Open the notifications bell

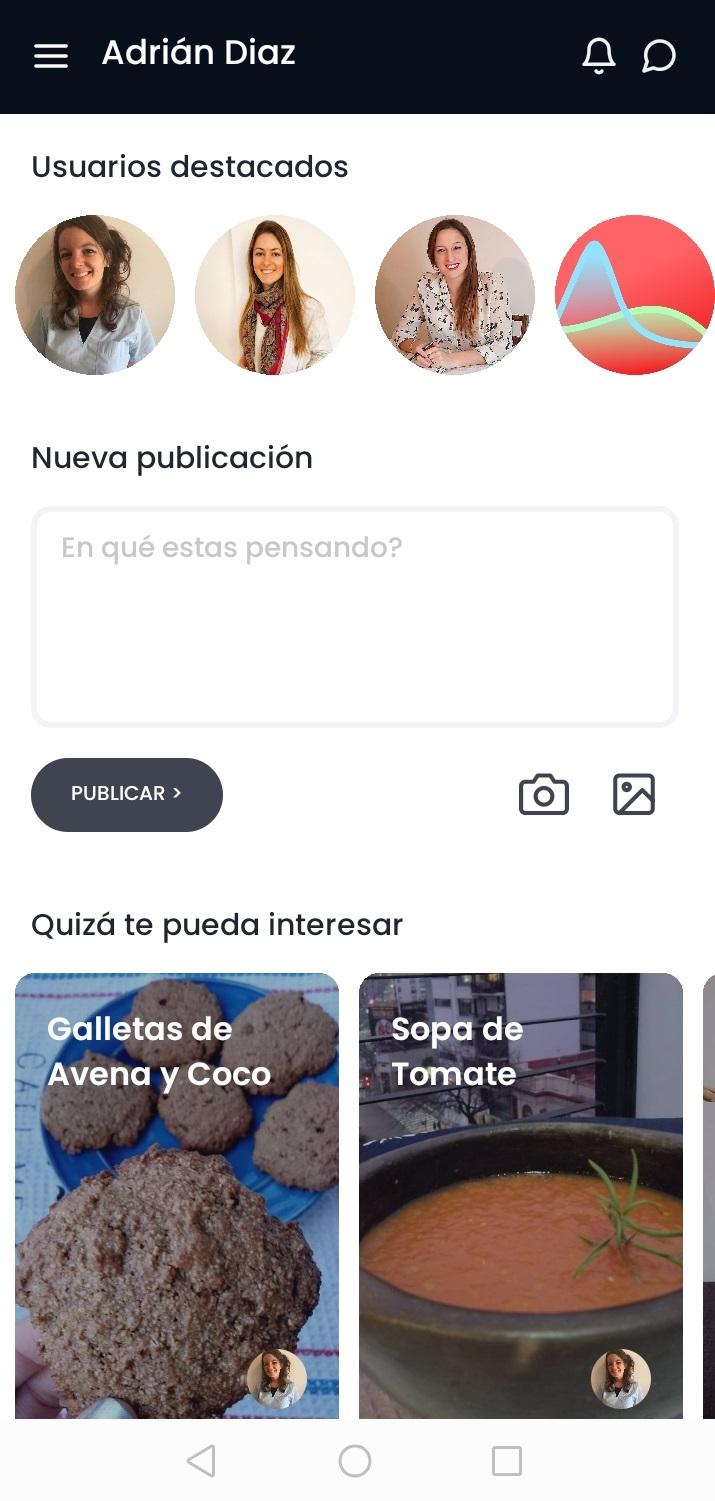click(x=598, y=56)
